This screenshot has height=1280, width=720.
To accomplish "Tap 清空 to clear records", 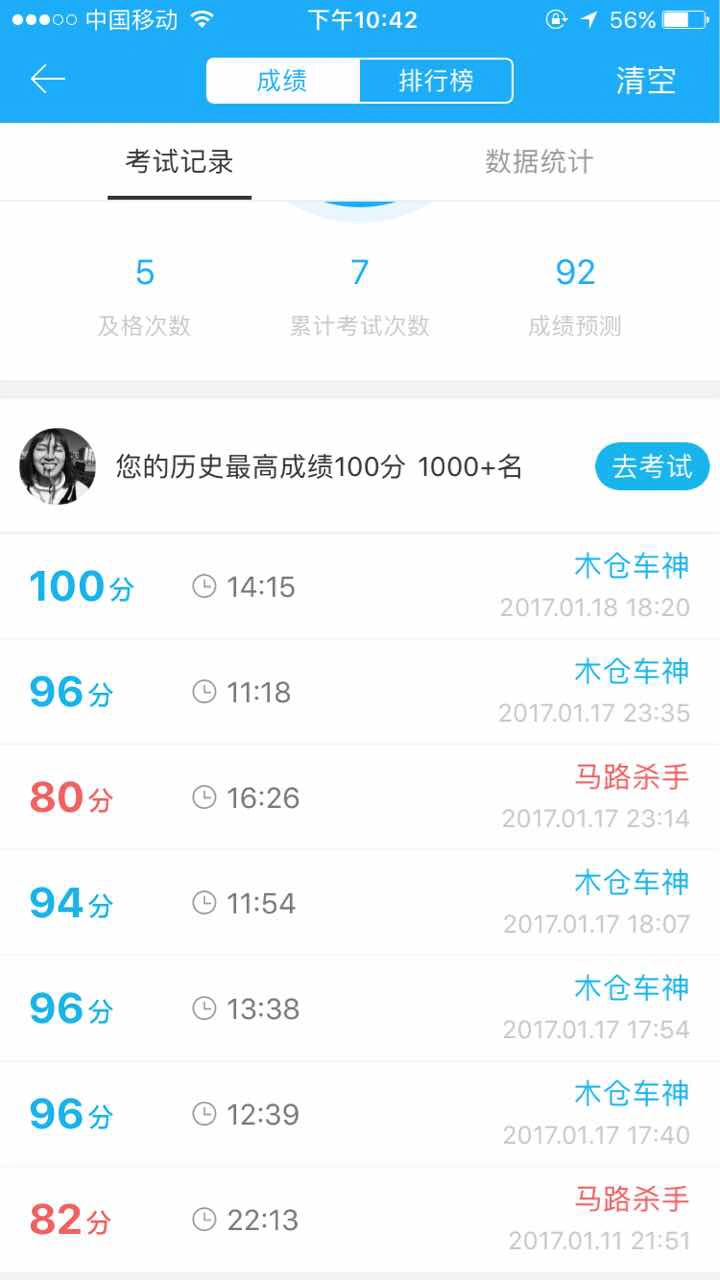I will pyautogui.click(x=646, y=81).
